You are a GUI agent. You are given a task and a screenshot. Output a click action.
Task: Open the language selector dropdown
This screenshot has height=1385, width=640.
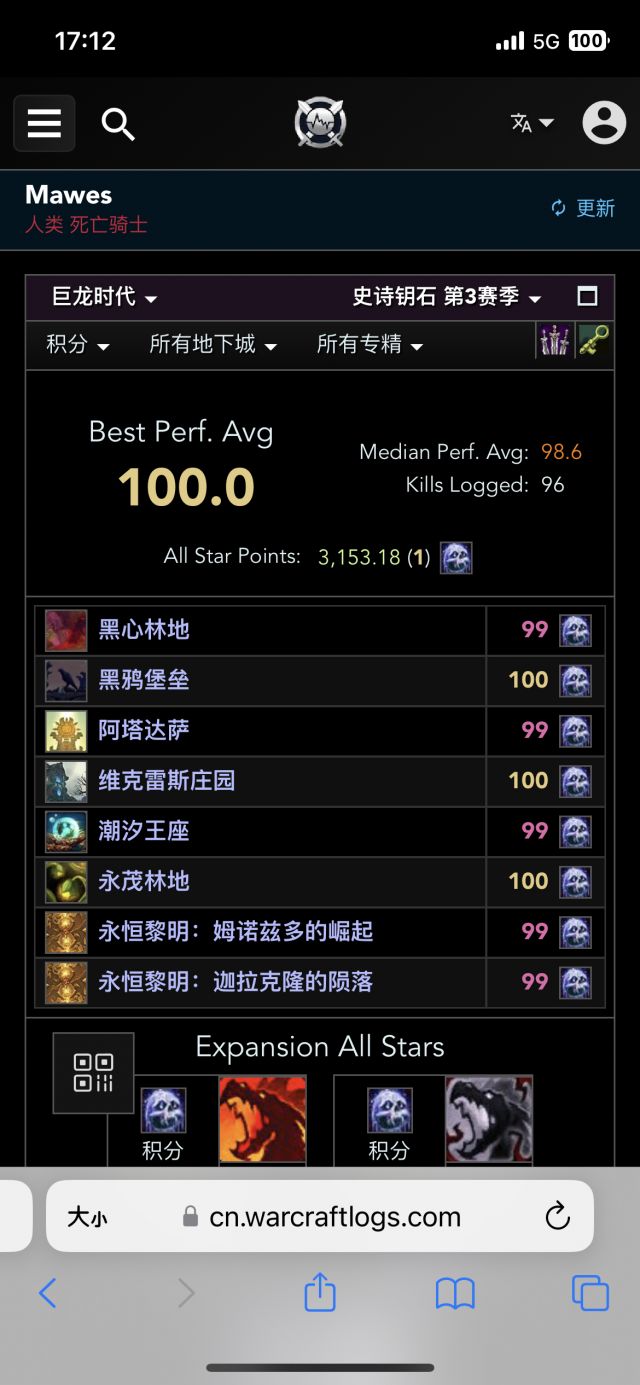[532, 123]
